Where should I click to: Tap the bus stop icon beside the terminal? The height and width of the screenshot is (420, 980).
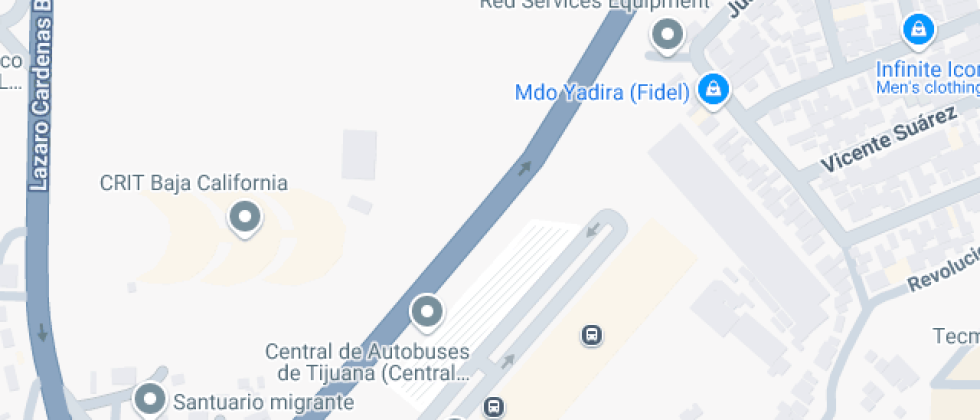click(x=592, y=334)
